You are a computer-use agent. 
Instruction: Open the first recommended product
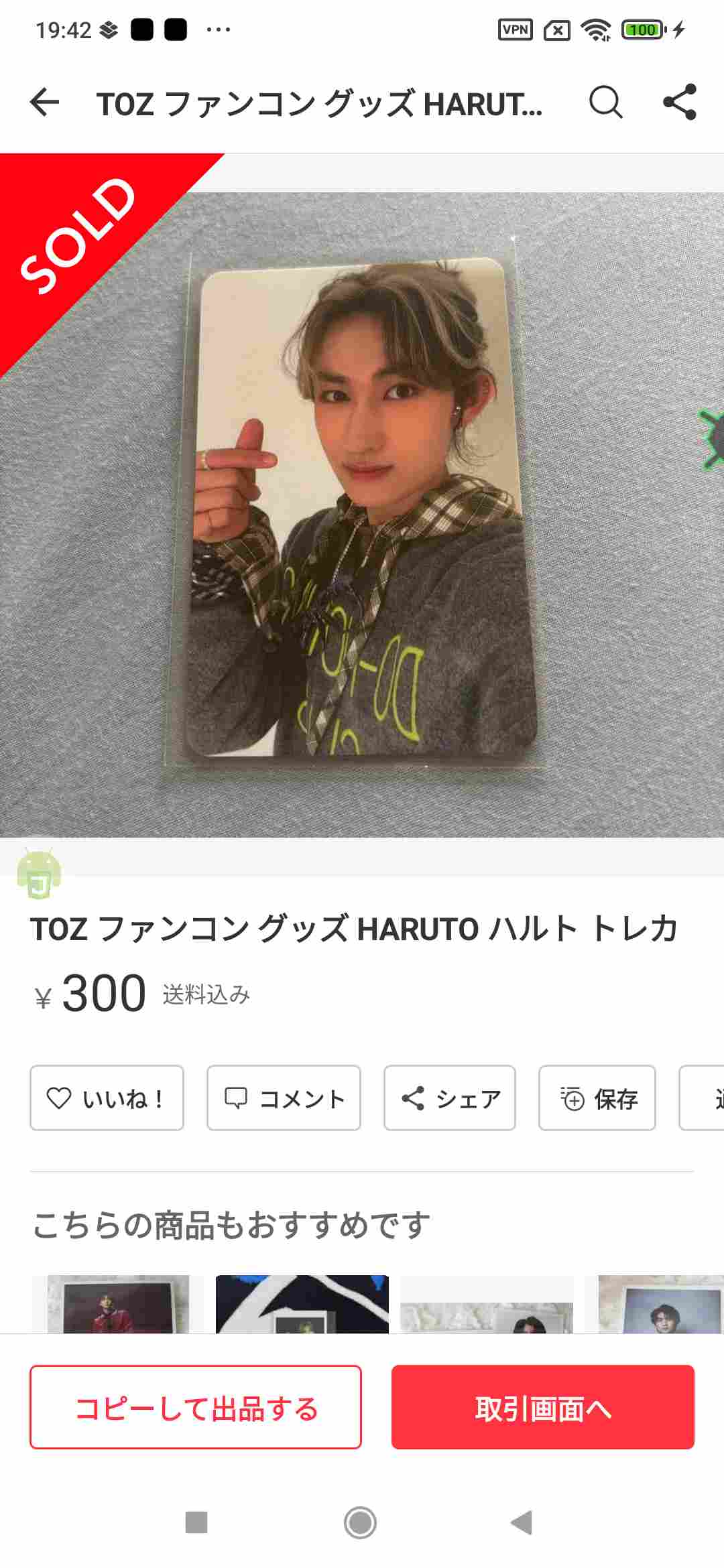pos(118,1304)
